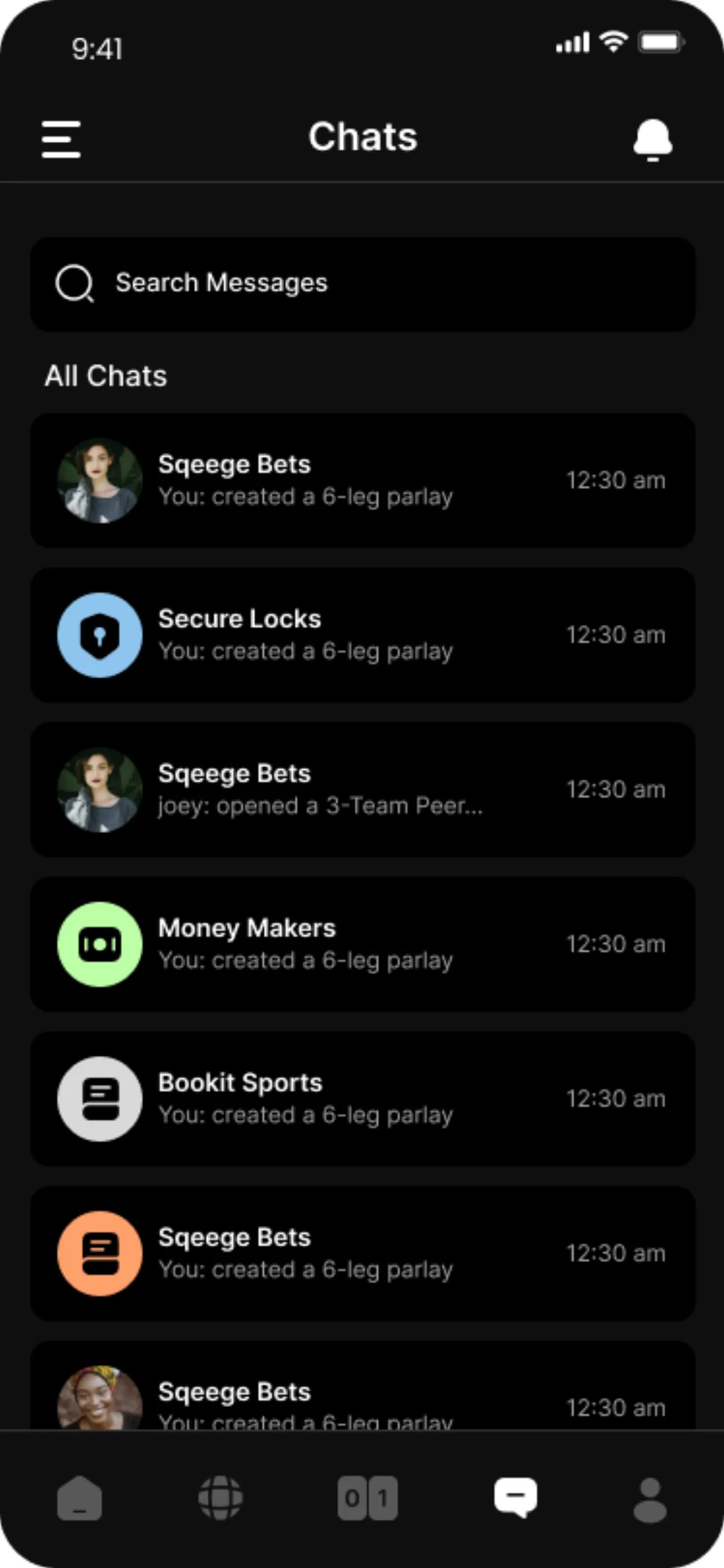Open the Bookit Sports conversation
Viewport: 724px width, 1568px height.
pyautogui.click(x=361, y=1099)
